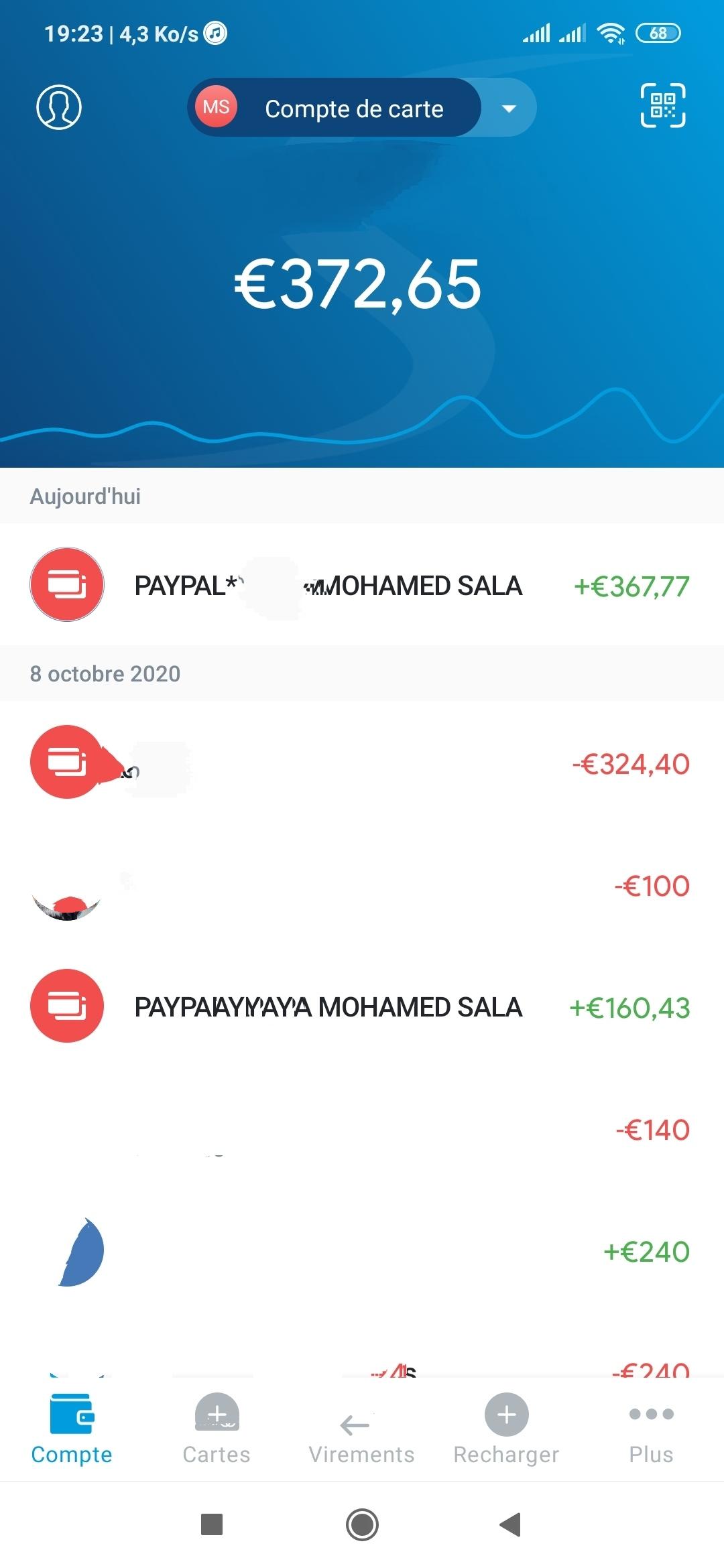
Task: Tap the system back button
Action: pos(511,1524)
